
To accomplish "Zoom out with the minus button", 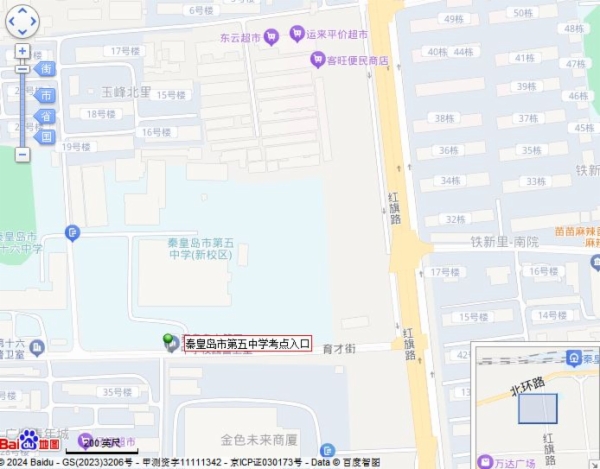I will point(22,154).
